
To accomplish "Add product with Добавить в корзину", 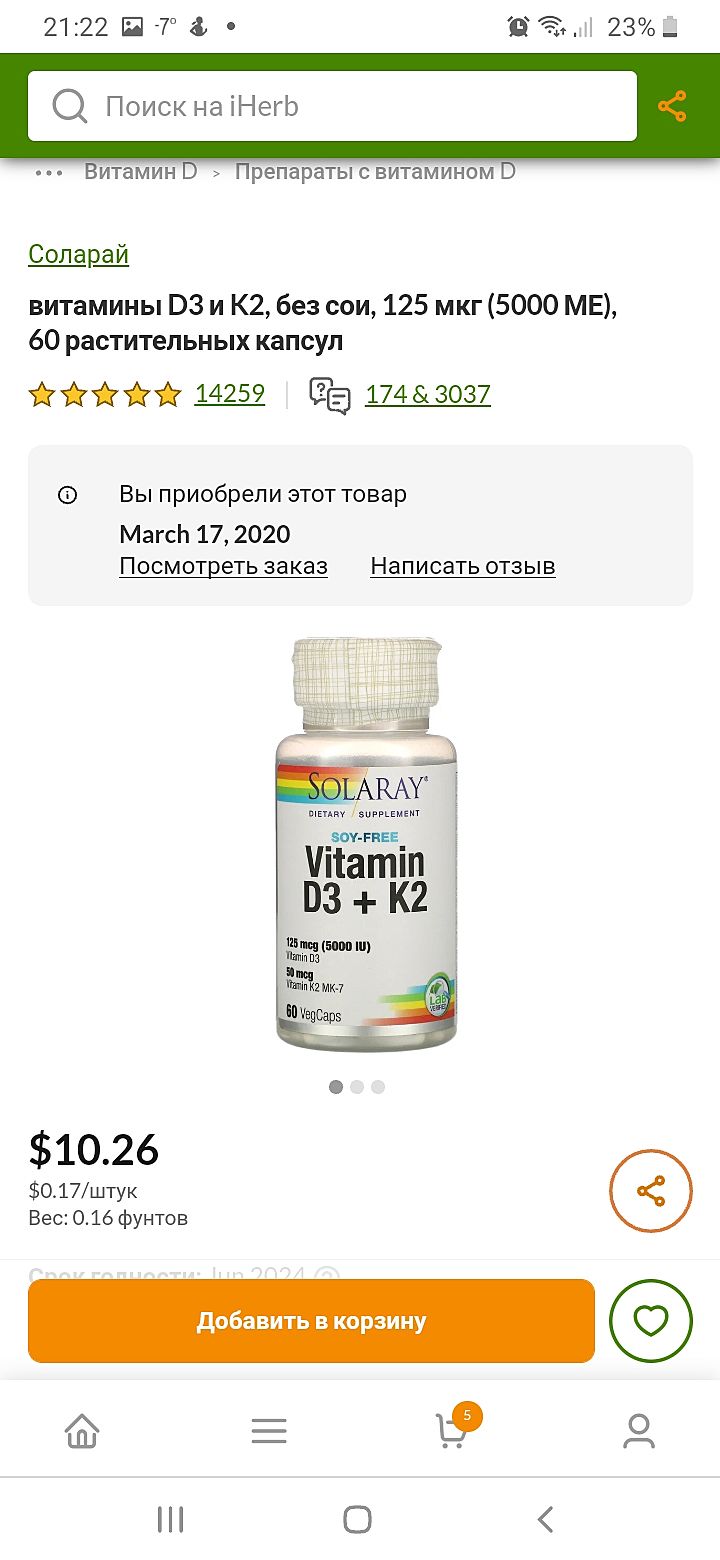I will [x=311, y=1321].
